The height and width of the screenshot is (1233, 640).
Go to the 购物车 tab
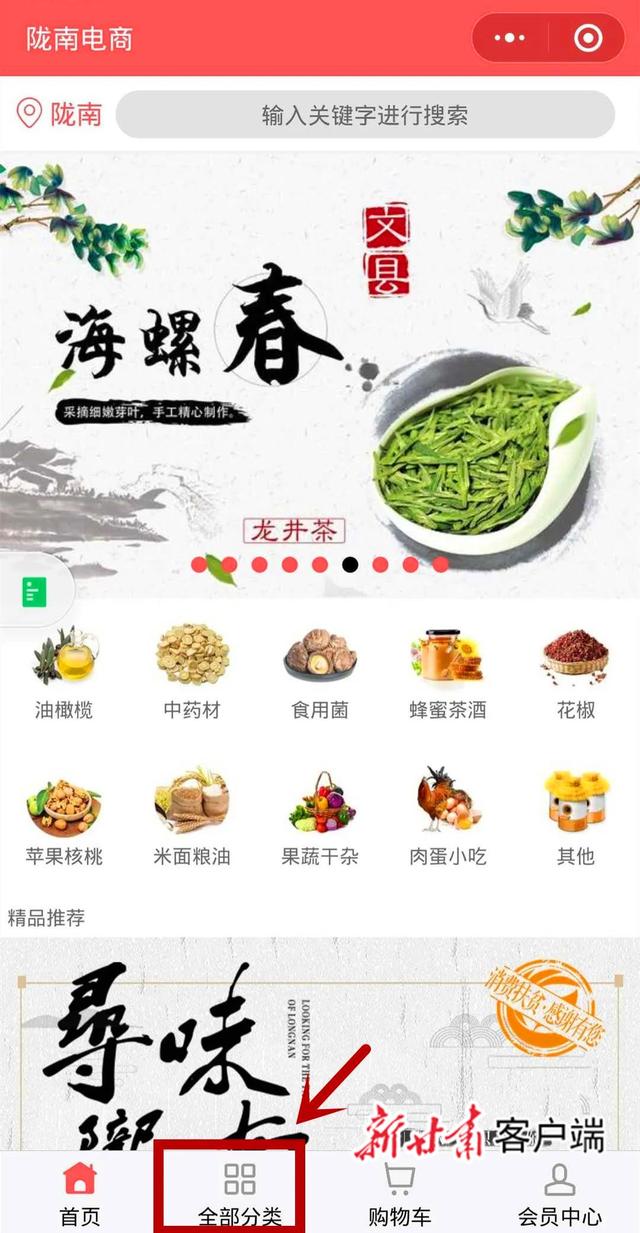pos(400,1193)
